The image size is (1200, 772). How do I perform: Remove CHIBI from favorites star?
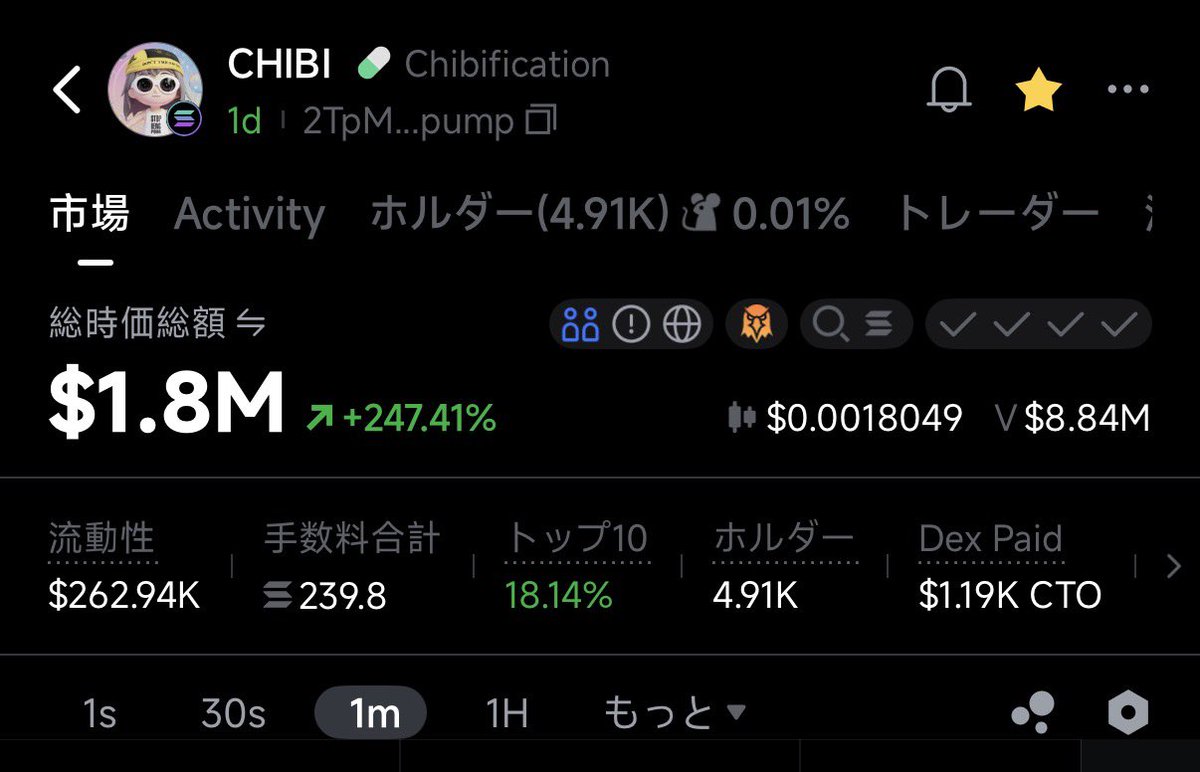point(1039,91)
